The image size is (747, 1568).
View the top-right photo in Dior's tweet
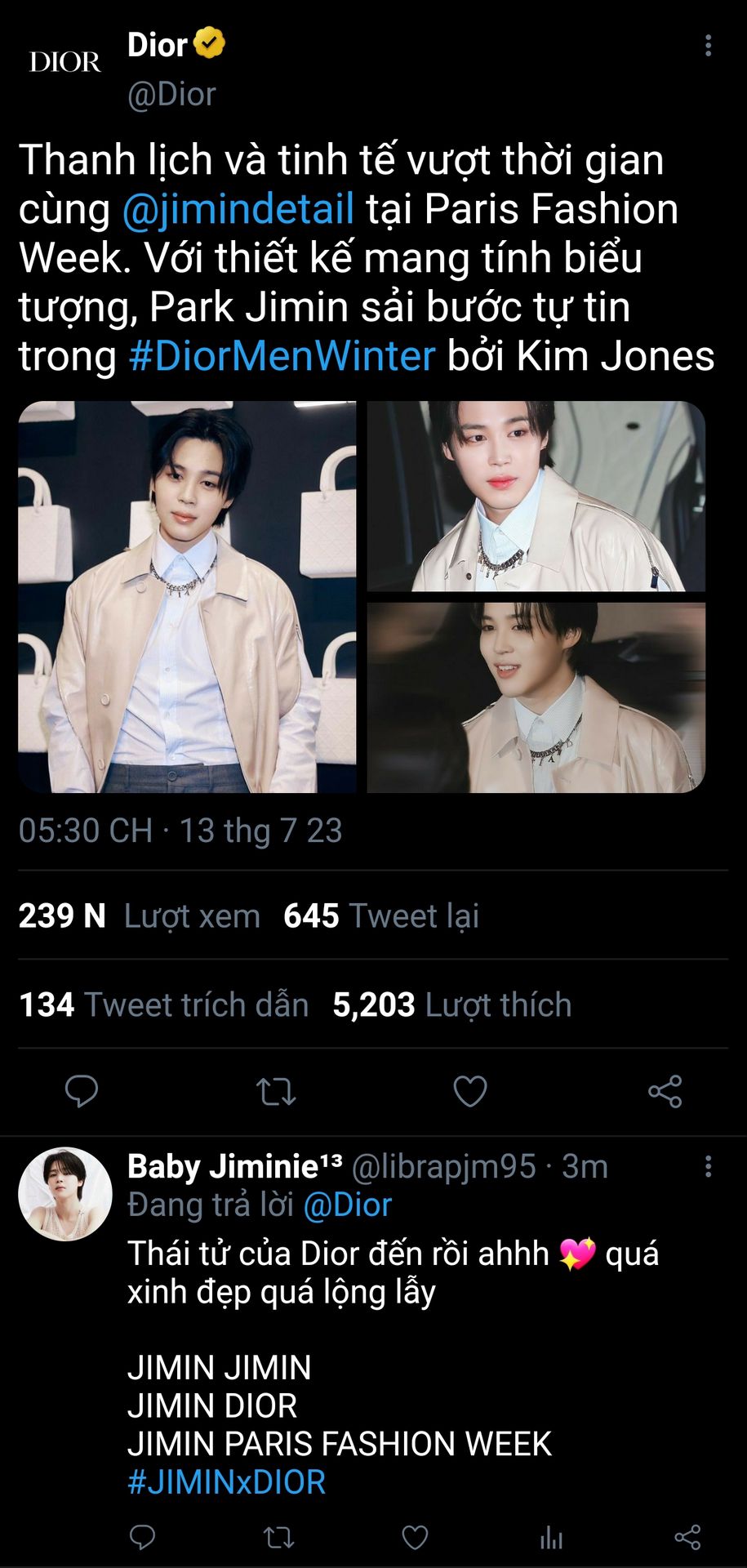pyautogui.click(x=536, y=496)
